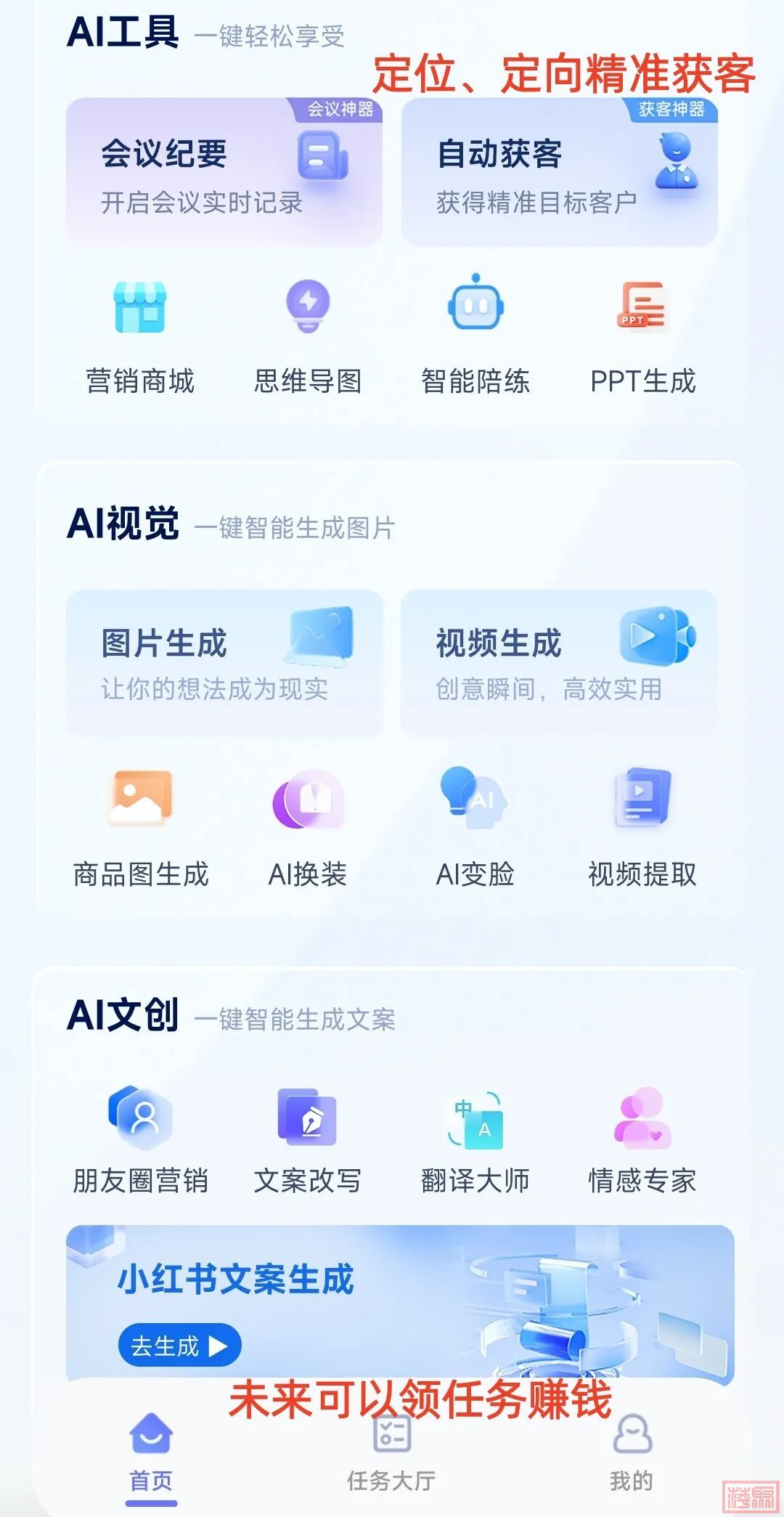Launch the 视频提取 tool
The width and height of the screenshot is (784, 1517).
click(x=642, y=828)
